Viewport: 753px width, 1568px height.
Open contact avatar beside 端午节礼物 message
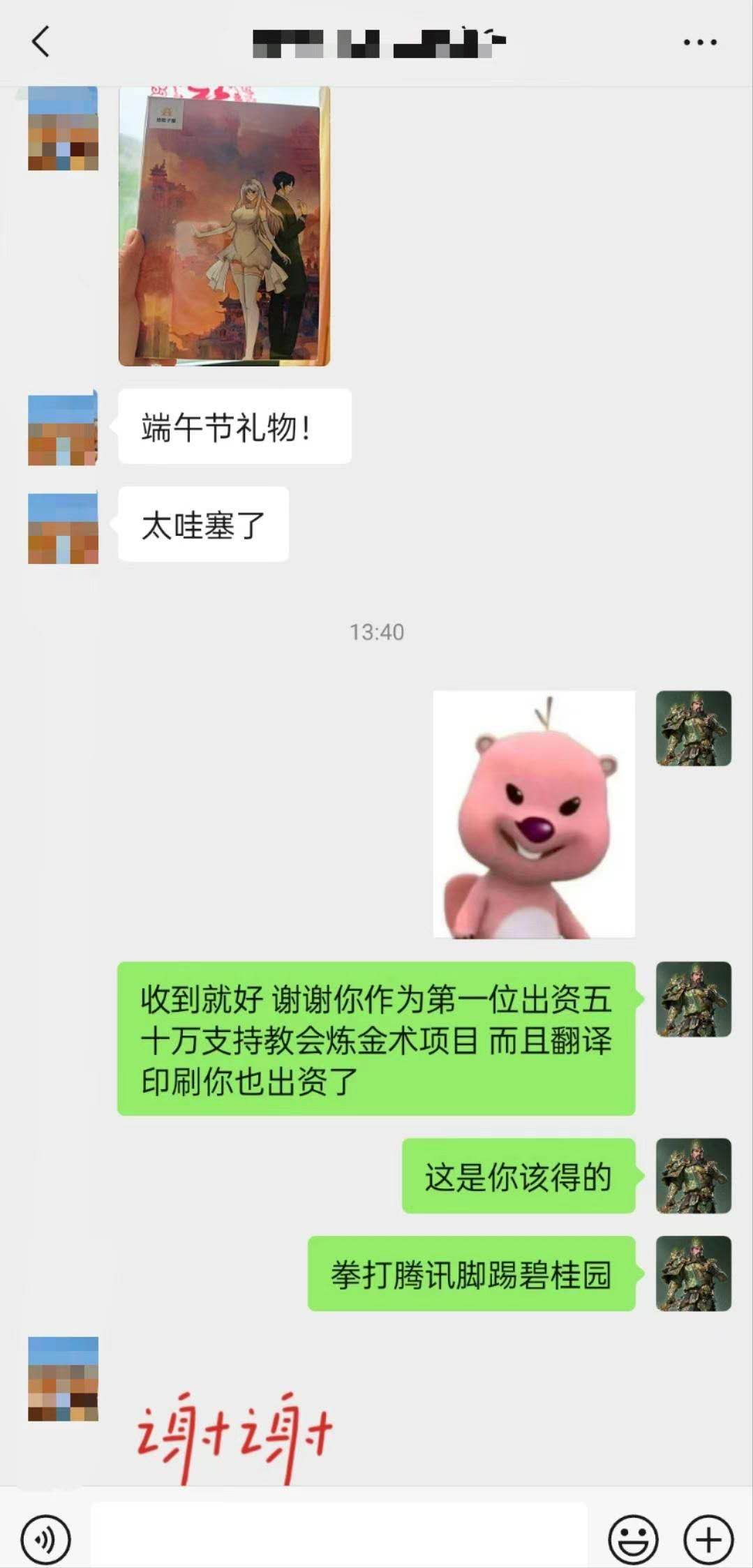point(63,428)
